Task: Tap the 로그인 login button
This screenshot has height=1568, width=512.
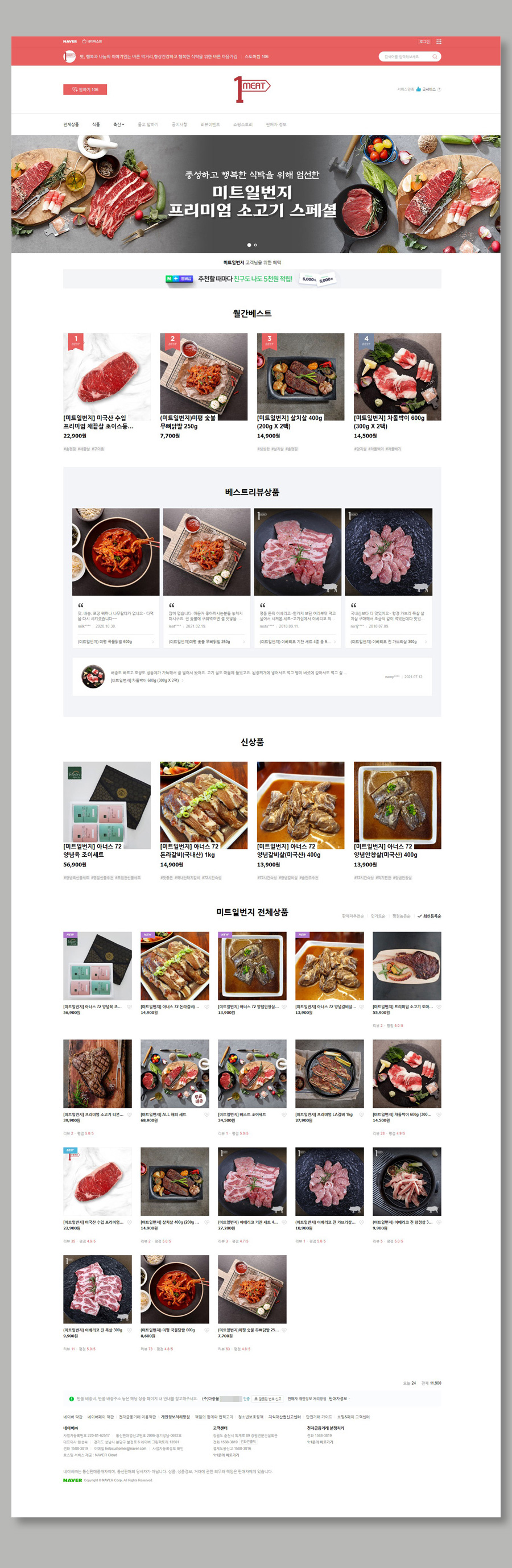Action: point(424,42)
